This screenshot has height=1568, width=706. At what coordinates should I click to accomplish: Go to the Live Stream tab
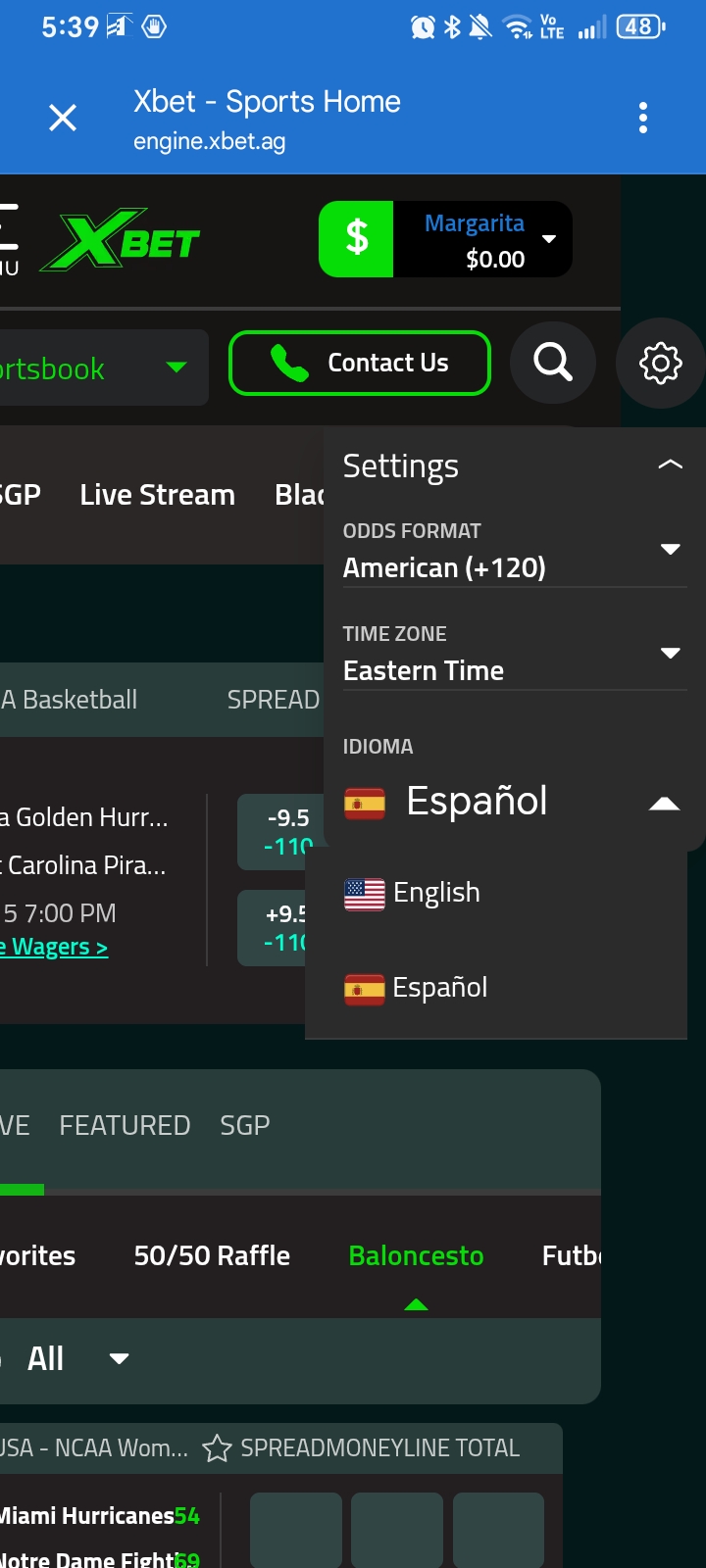(157, 495)
